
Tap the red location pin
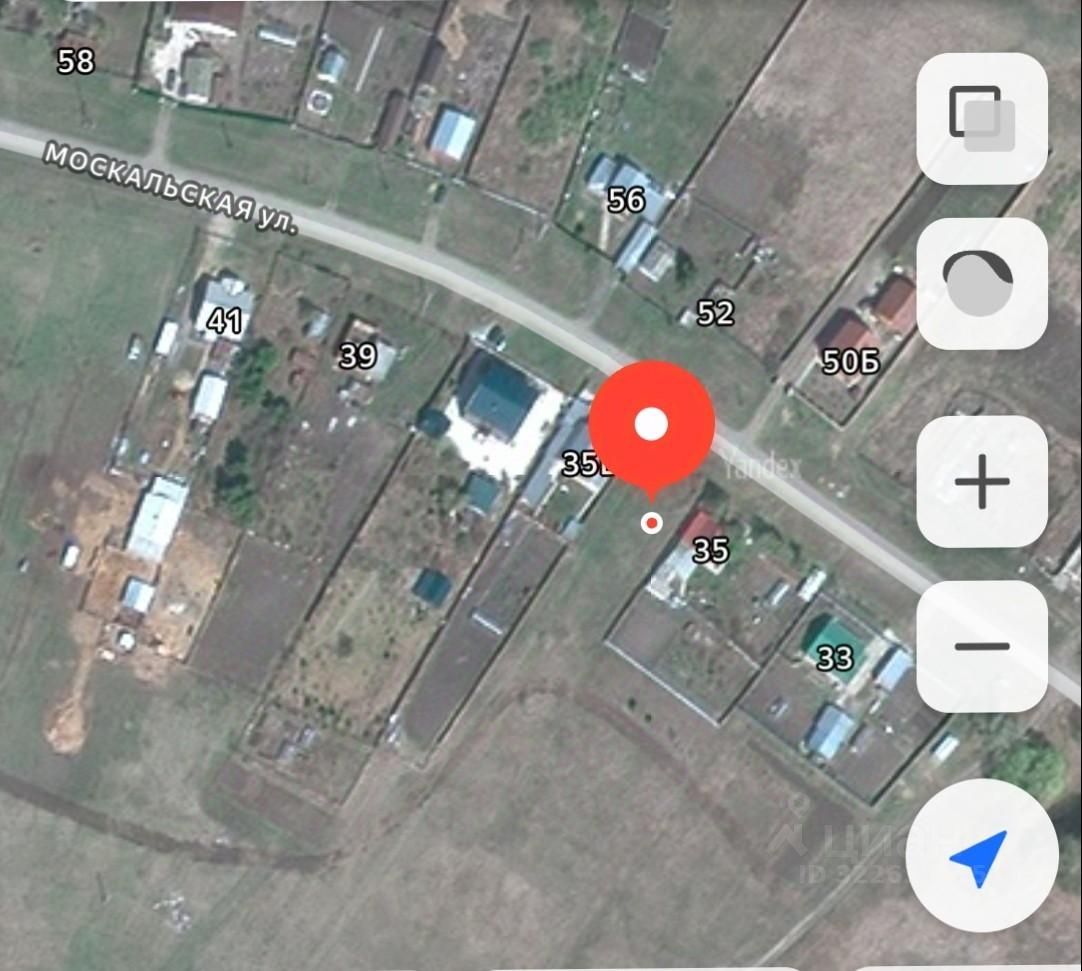(651, 425)
